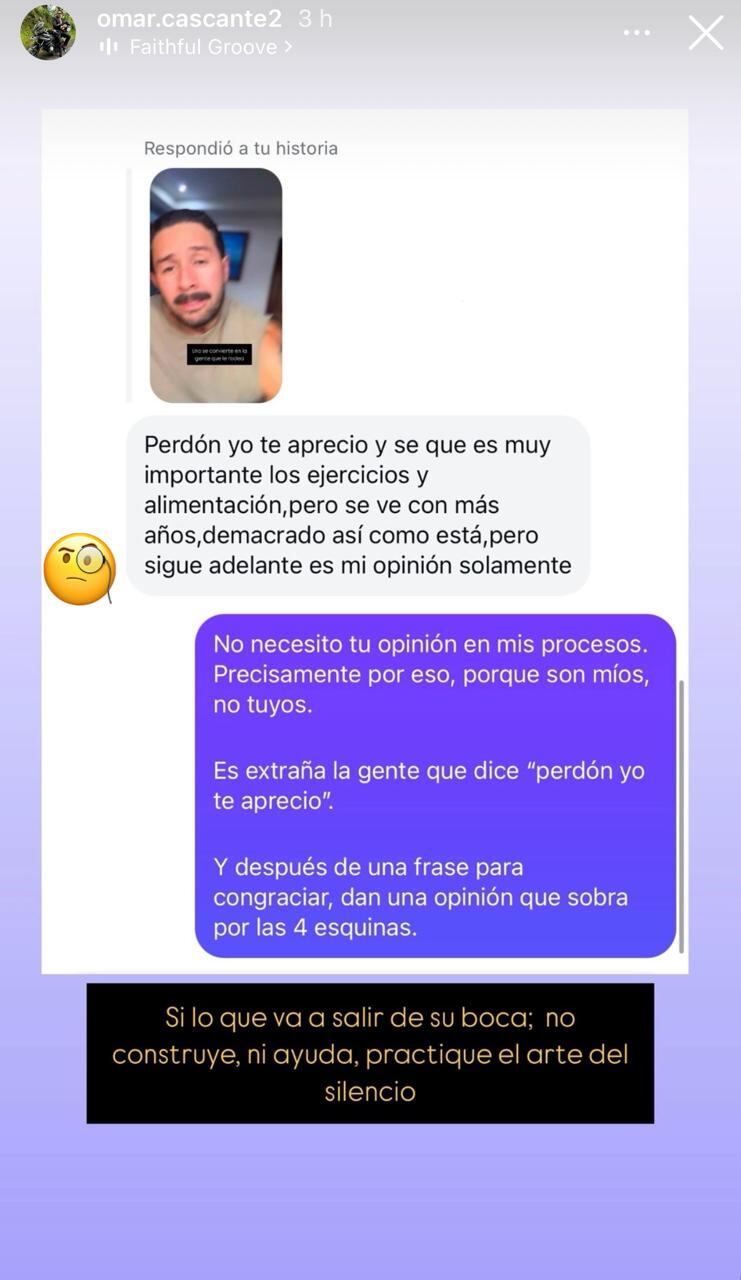Tap the Respondió a tu historia label
This screenshot has height=1280, width=741.
240,147
